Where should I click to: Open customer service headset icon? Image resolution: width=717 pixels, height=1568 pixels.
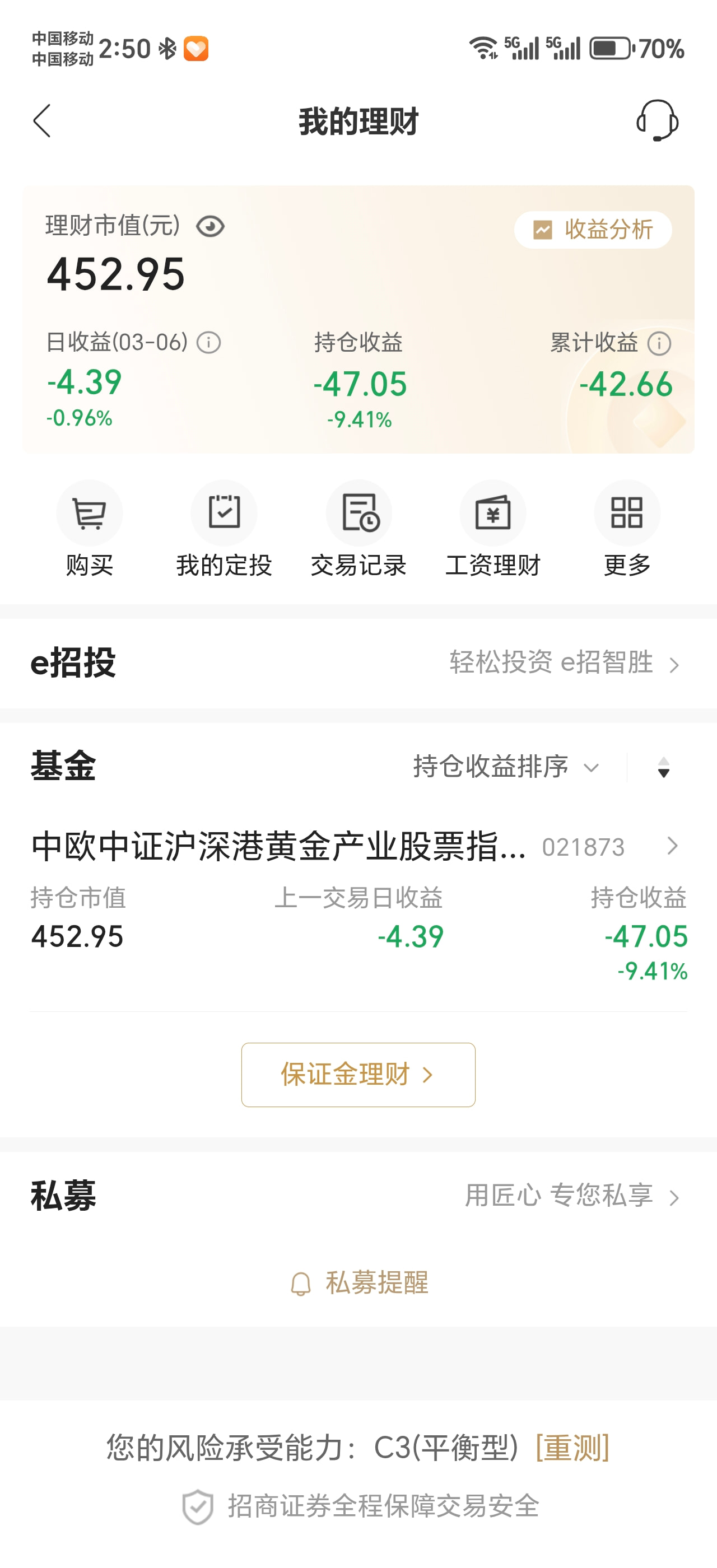(658, 120)
